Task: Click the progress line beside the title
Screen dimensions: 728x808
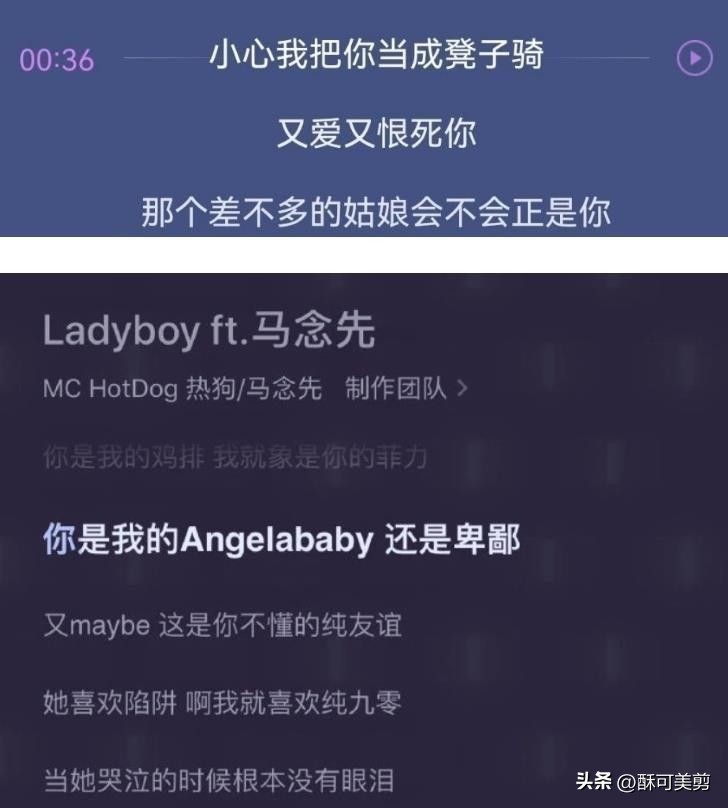Action: [160, 58]
